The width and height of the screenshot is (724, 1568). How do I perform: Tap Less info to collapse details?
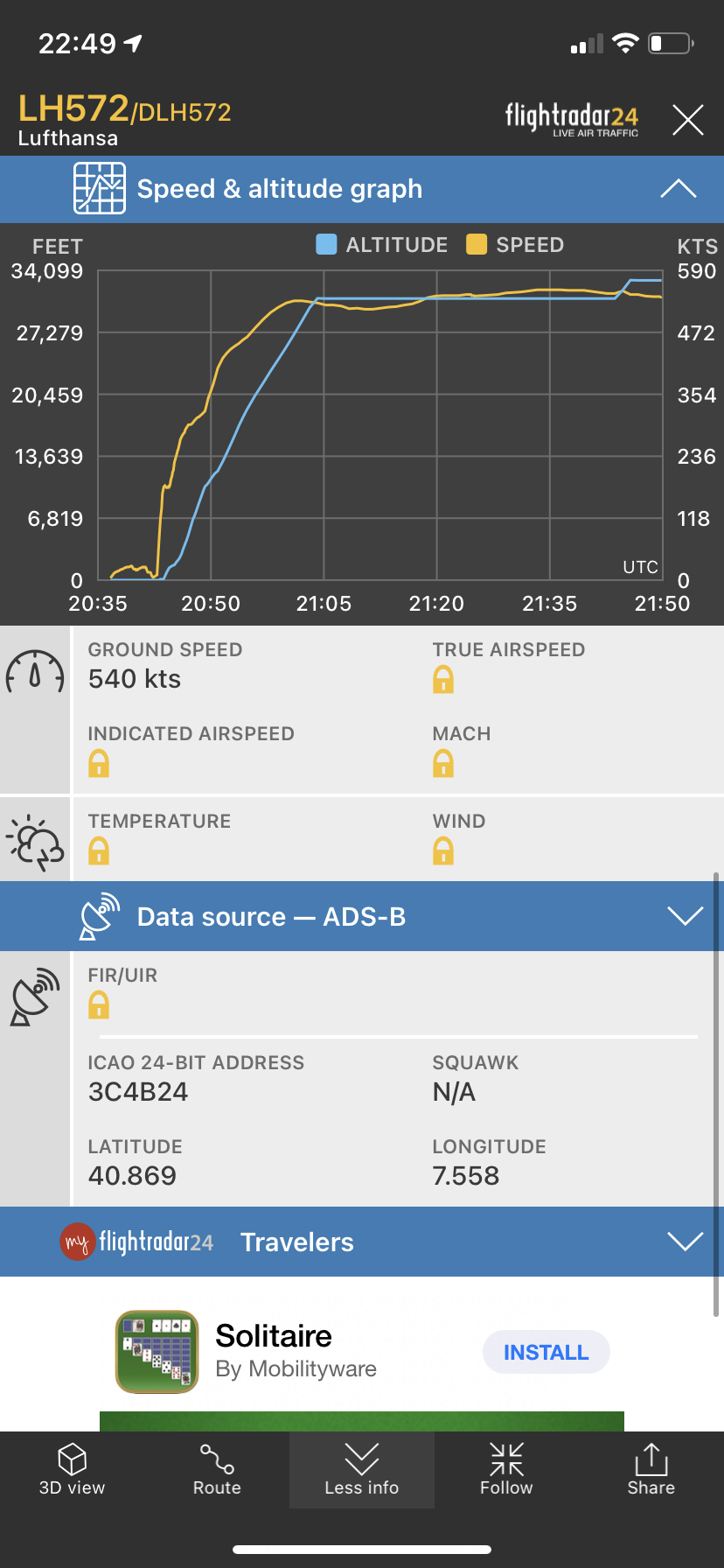tap(361, 1470)
